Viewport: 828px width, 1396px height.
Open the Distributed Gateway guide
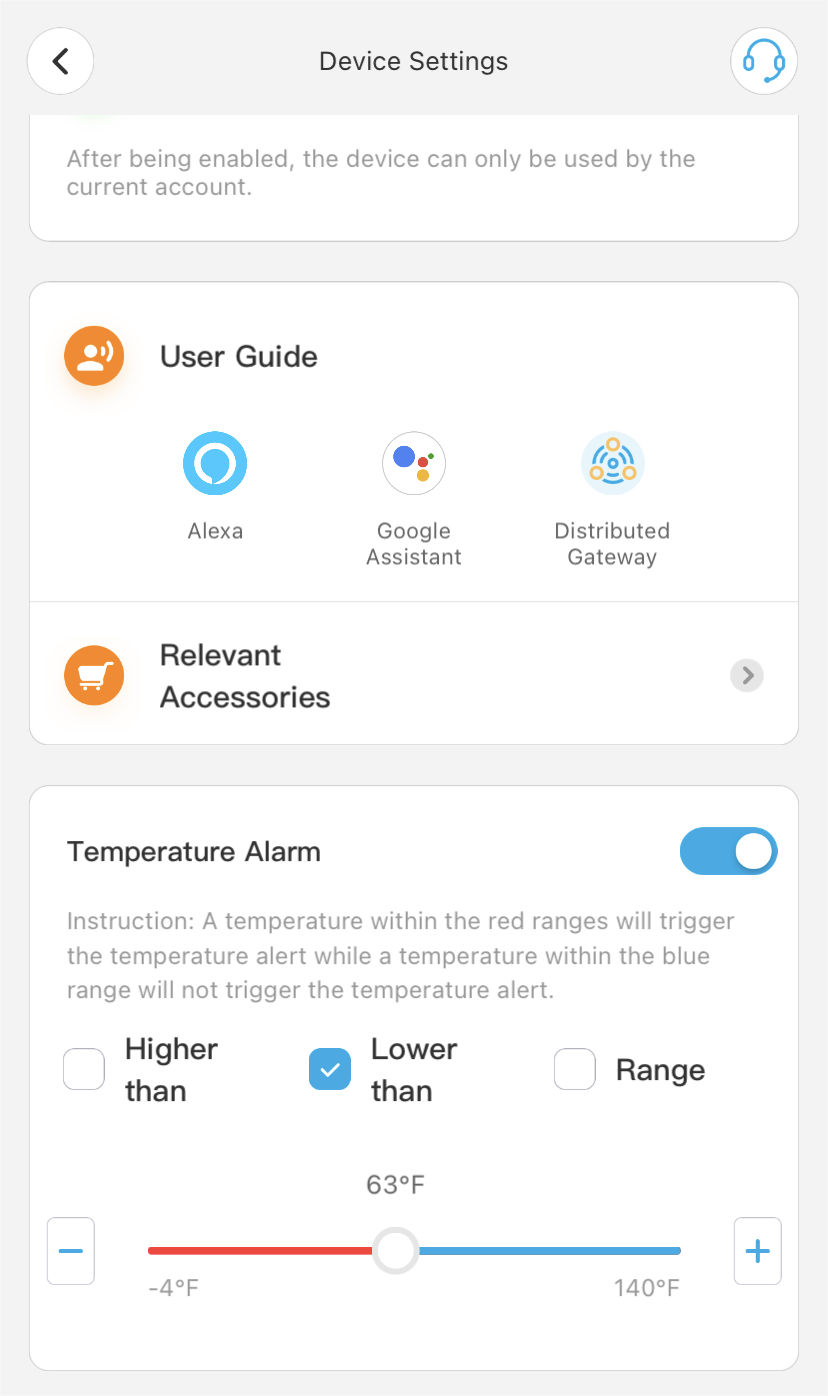click(x=612, y=462)
